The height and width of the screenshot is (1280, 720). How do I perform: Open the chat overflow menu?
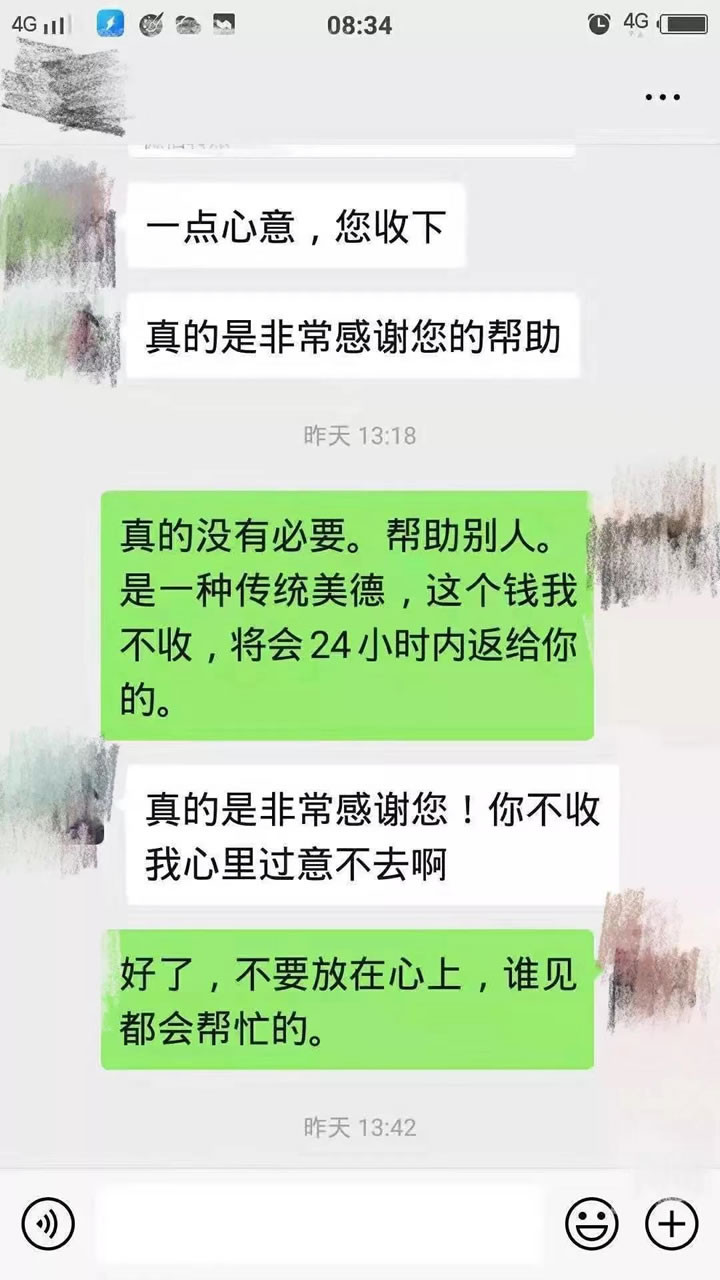[x=662, y=98]
